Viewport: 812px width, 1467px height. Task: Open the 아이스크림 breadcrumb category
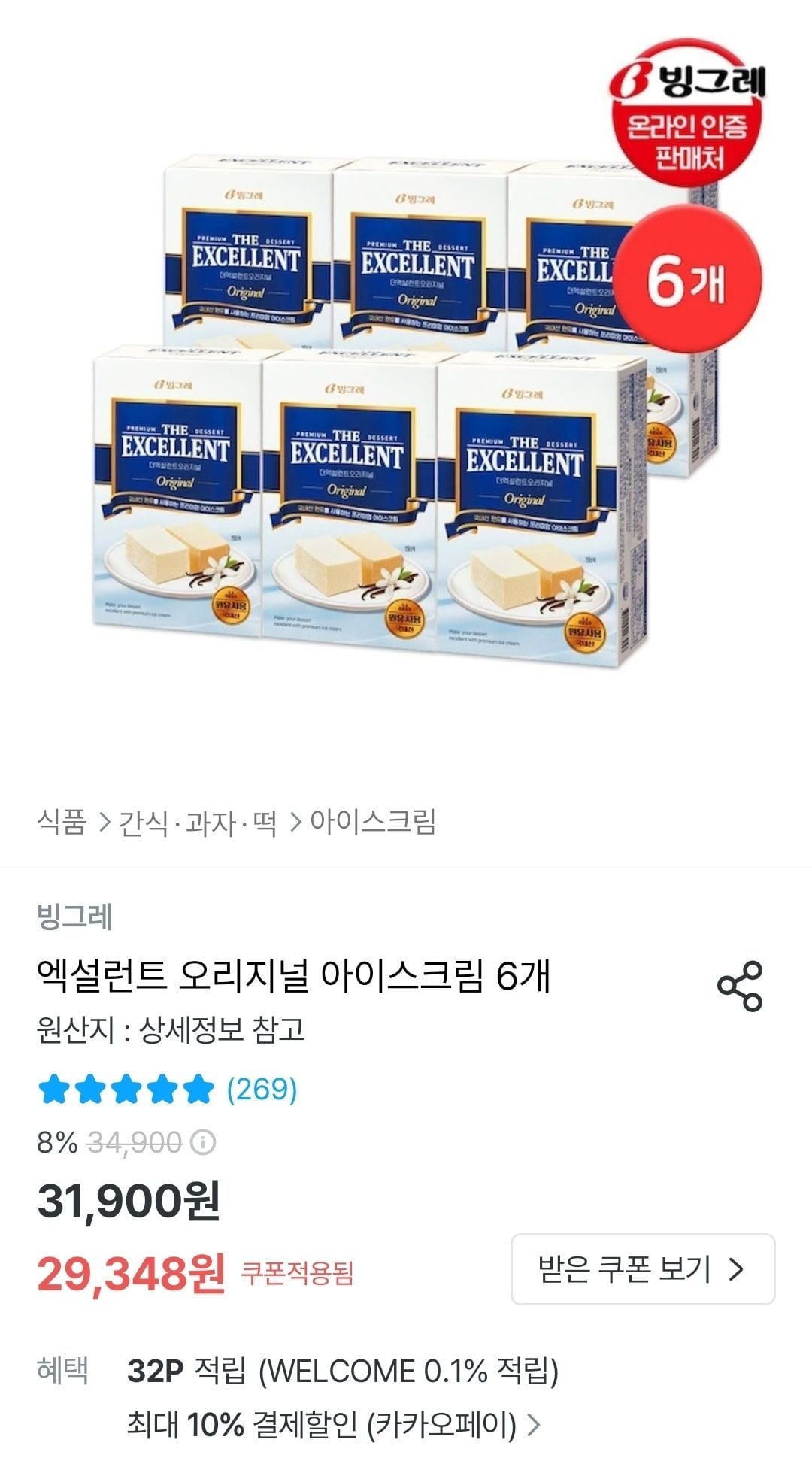click(373, 822)
